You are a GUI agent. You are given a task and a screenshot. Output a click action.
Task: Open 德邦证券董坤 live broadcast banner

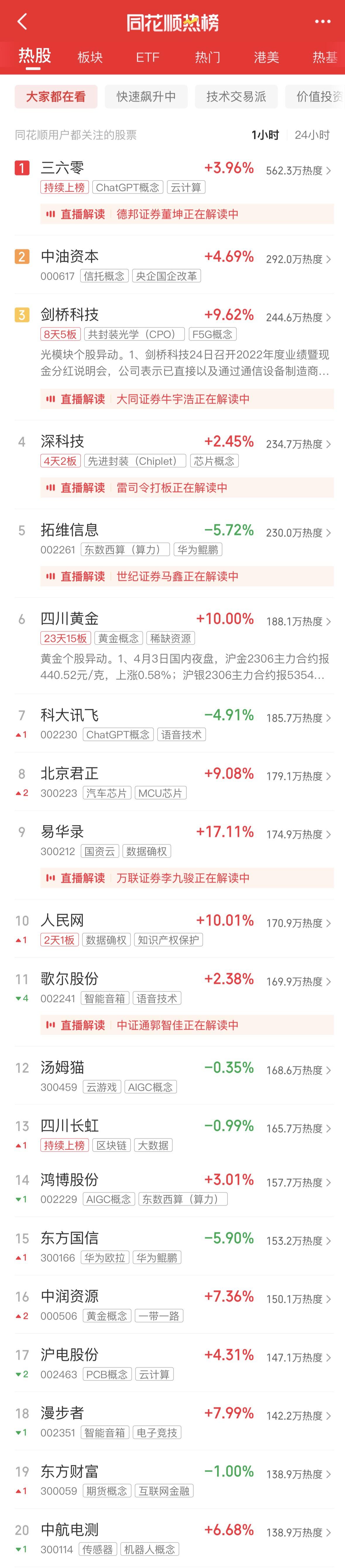click(187, 214)
